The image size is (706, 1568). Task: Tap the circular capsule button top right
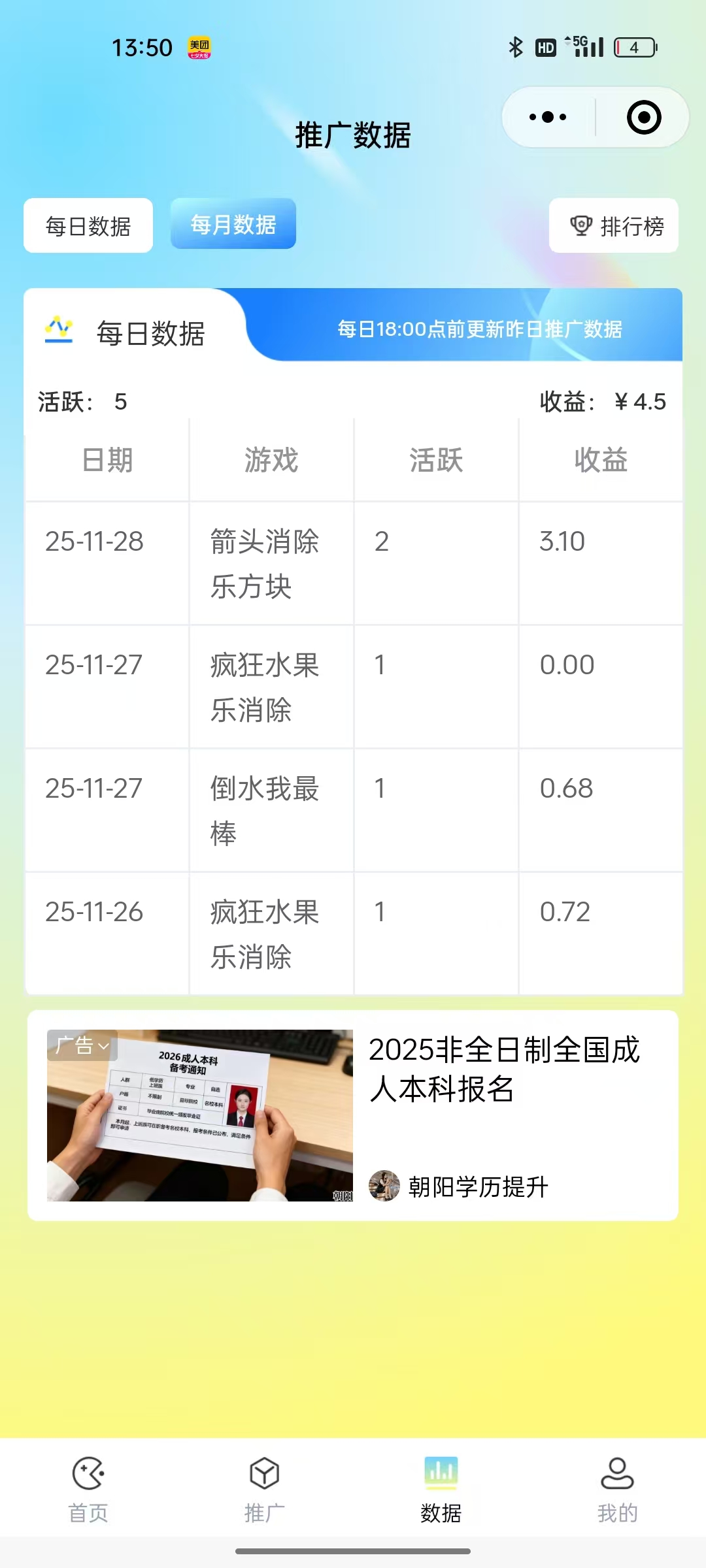pyautogui.click(x=644, y=118)
